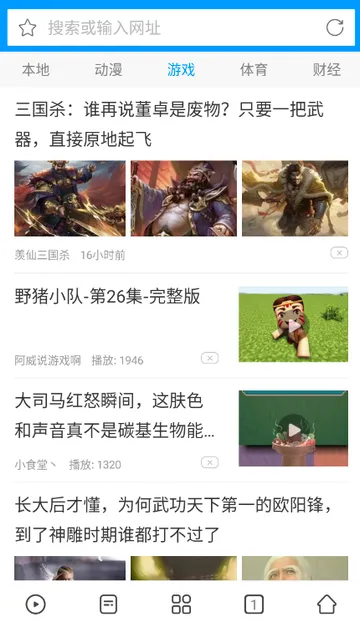Dismiss the 大司马红怒瞬间 item
The image size is (360, 623).
[x=210, y=462]
